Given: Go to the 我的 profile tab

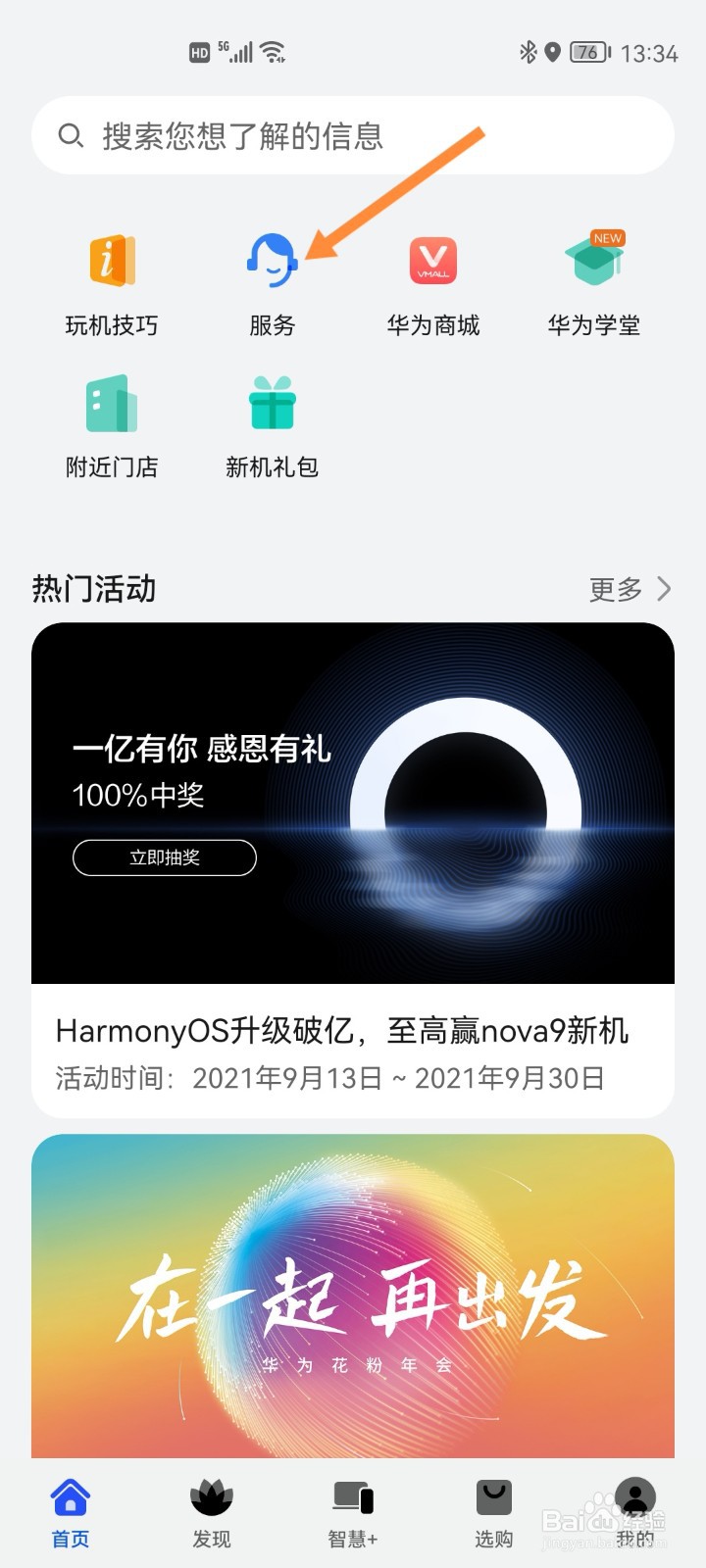Looking at the screenshot, I should [634, 1512].
